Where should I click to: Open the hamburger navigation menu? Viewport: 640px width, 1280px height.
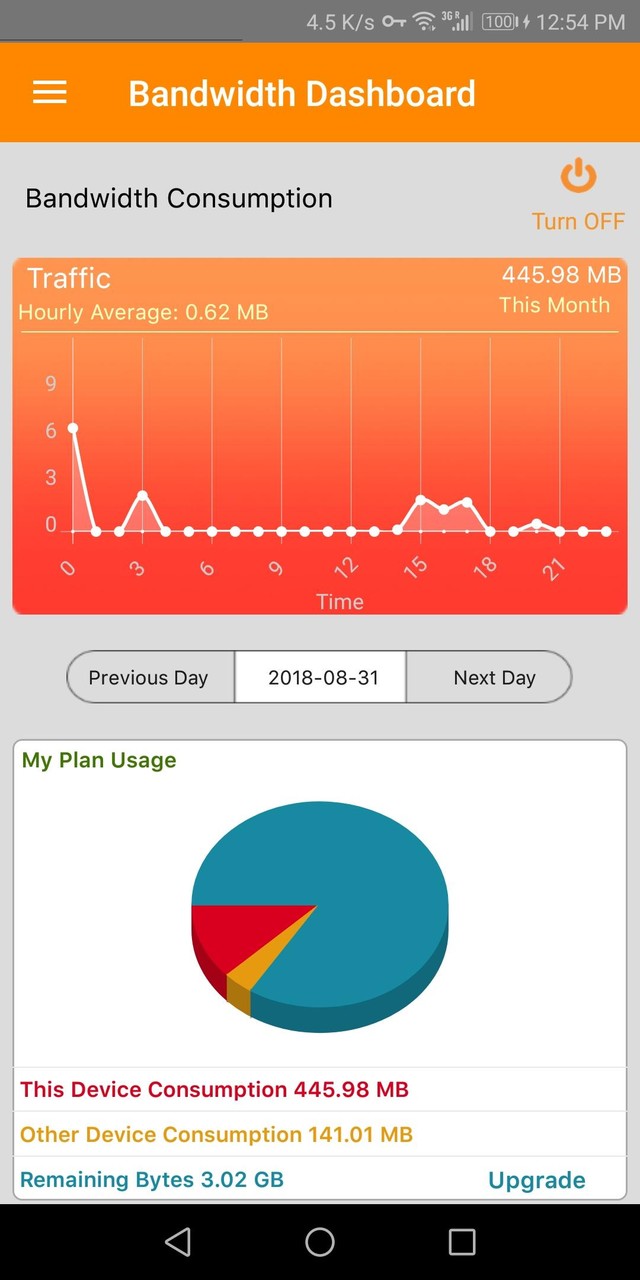[x=50, y=93]
